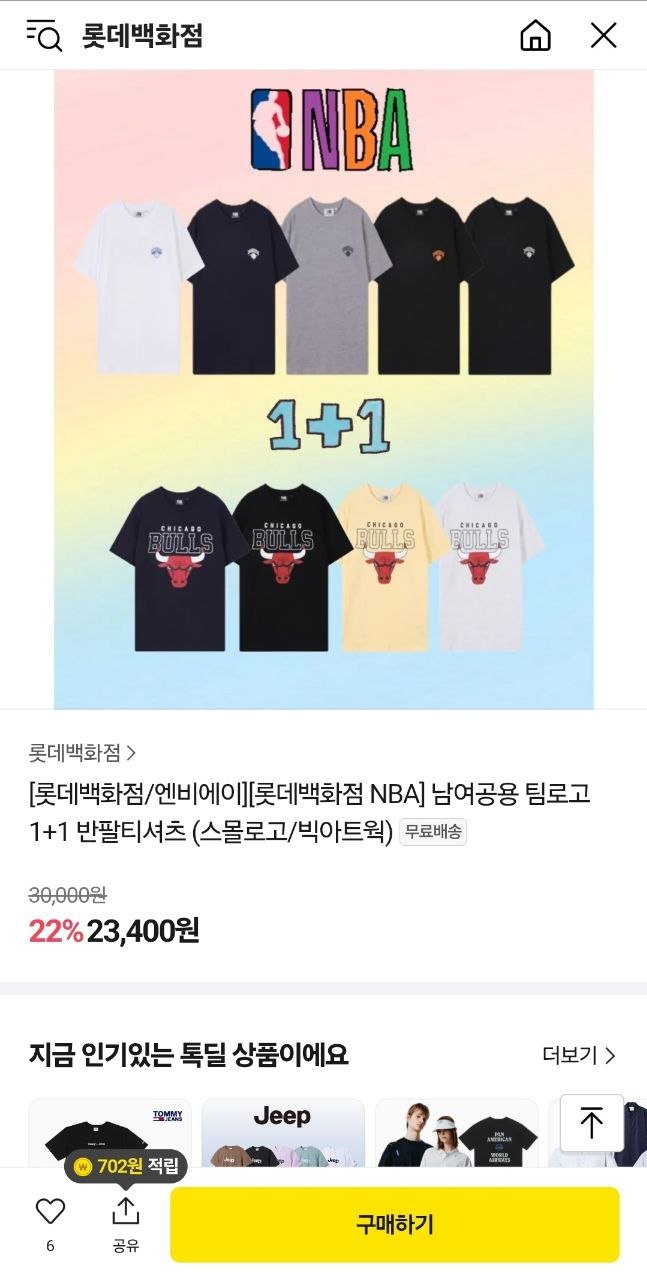Jump back to the top of the page
Screen dimensions: 647x1280
[x=592, y=1123]
